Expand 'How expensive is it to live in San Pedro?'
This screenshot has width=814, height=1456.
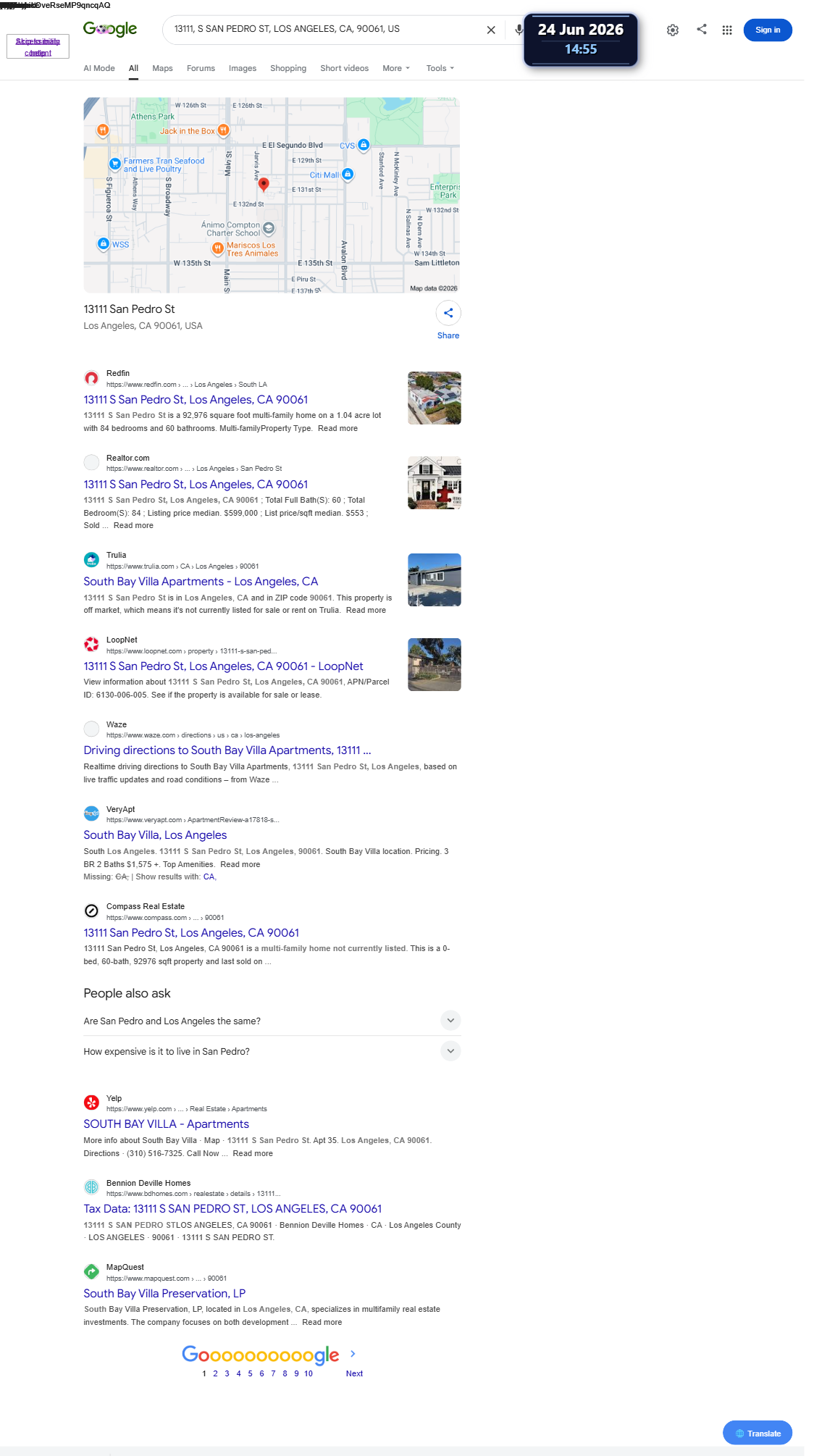tap(272, 1051)
